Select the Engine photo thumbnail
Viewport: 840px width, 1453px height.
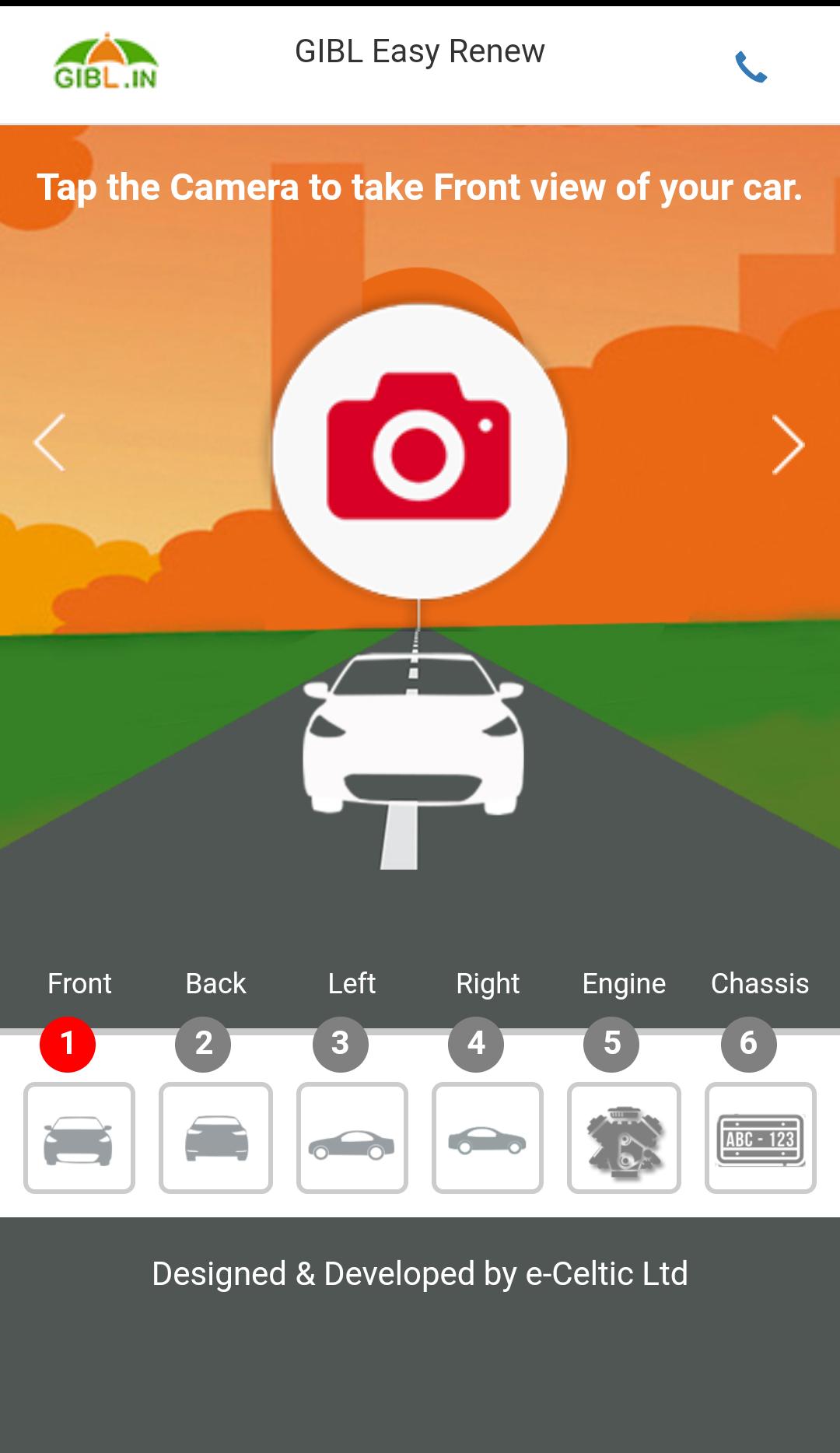click(624, 1138)
